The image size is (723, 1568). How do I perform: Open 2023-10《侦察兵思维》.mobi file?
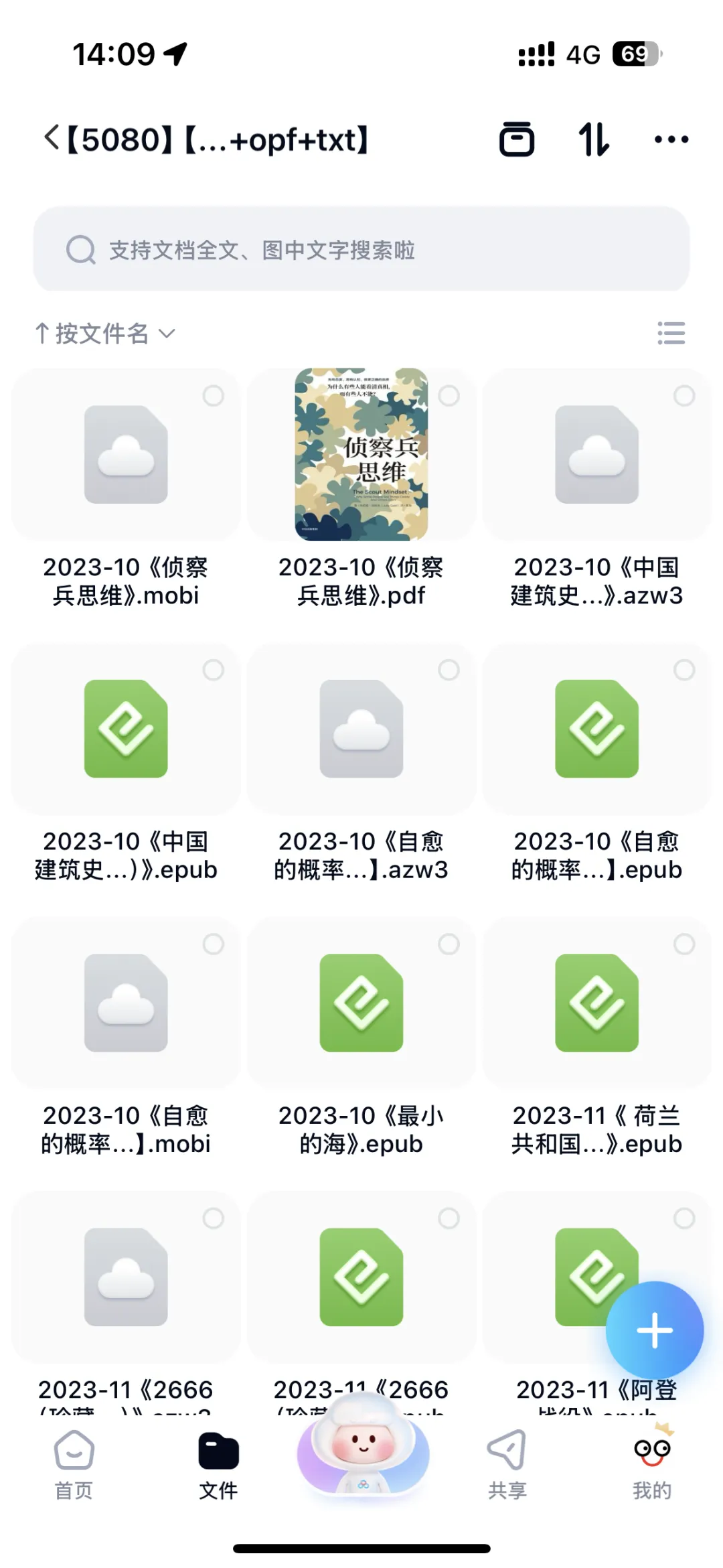(126, 455)
